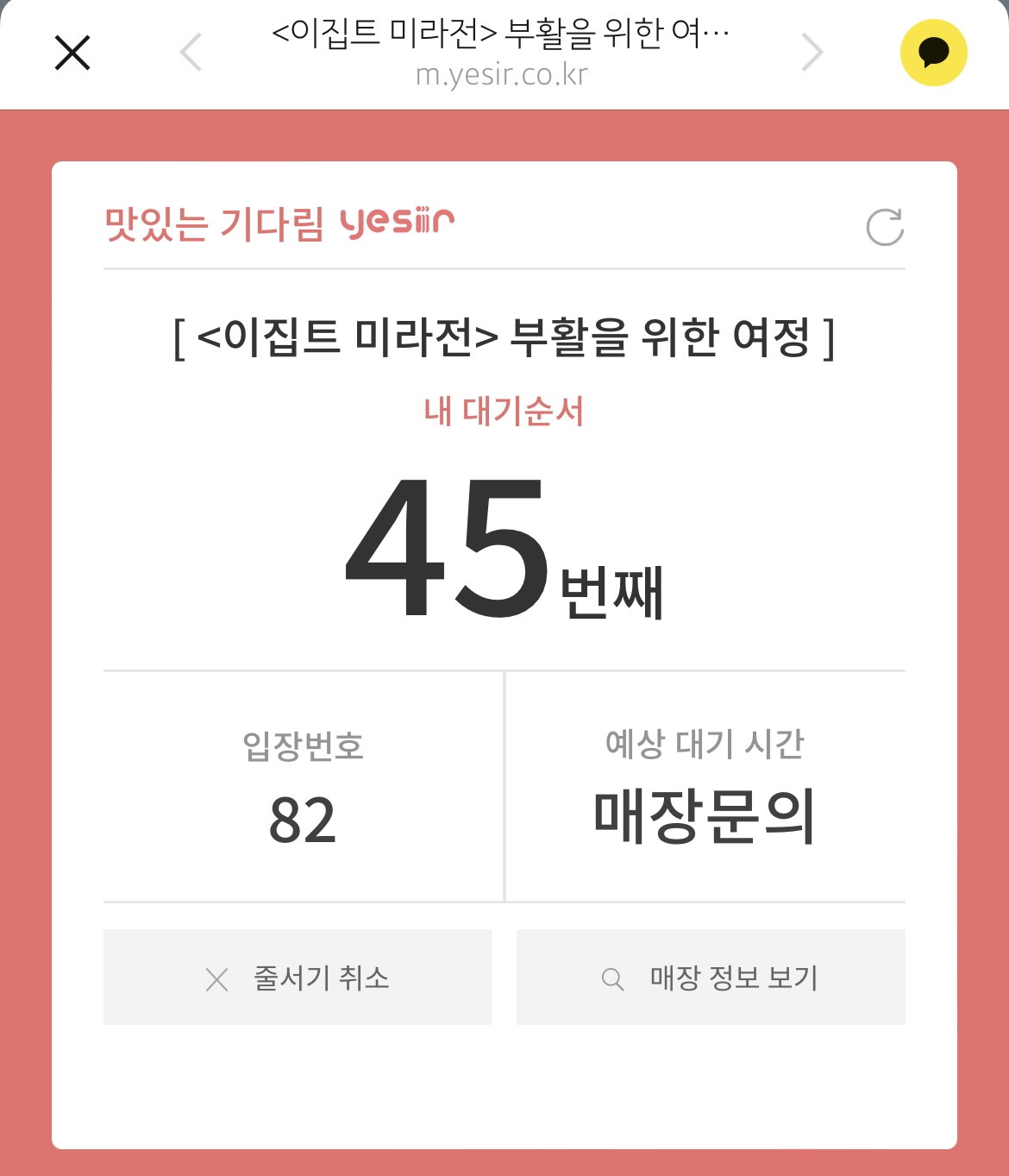Cancel the queue with 줄서기 취소
Screen dimensions: 1009x1176
(298, 978)
